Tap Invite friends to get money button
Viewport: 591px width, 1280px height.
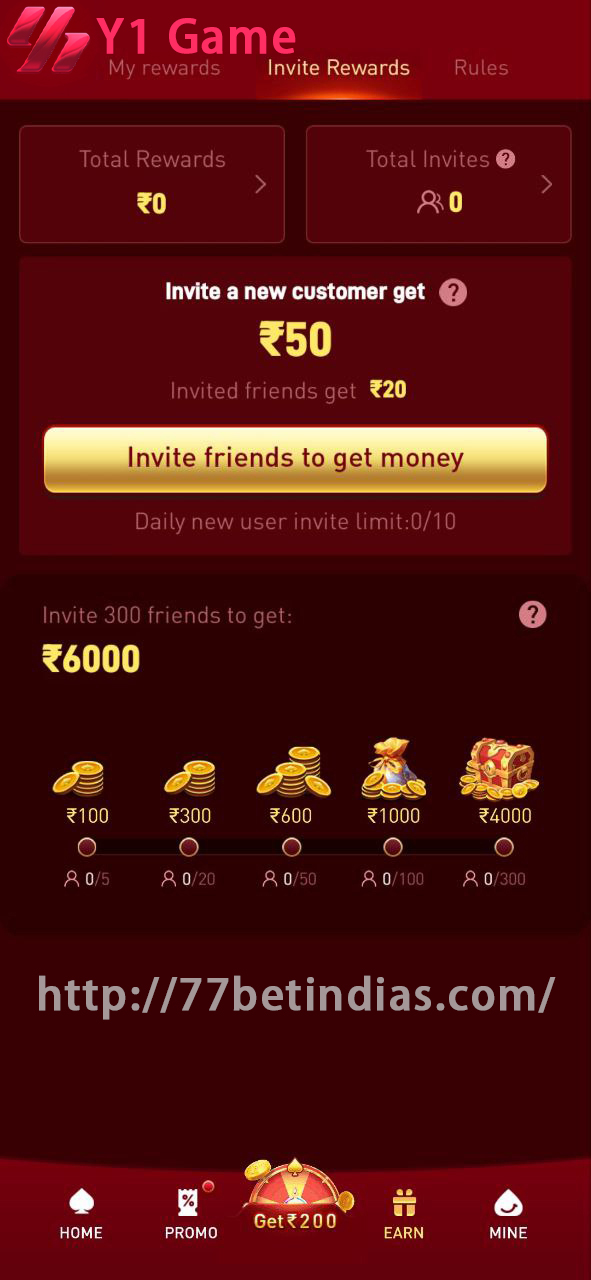click(295, 459)
